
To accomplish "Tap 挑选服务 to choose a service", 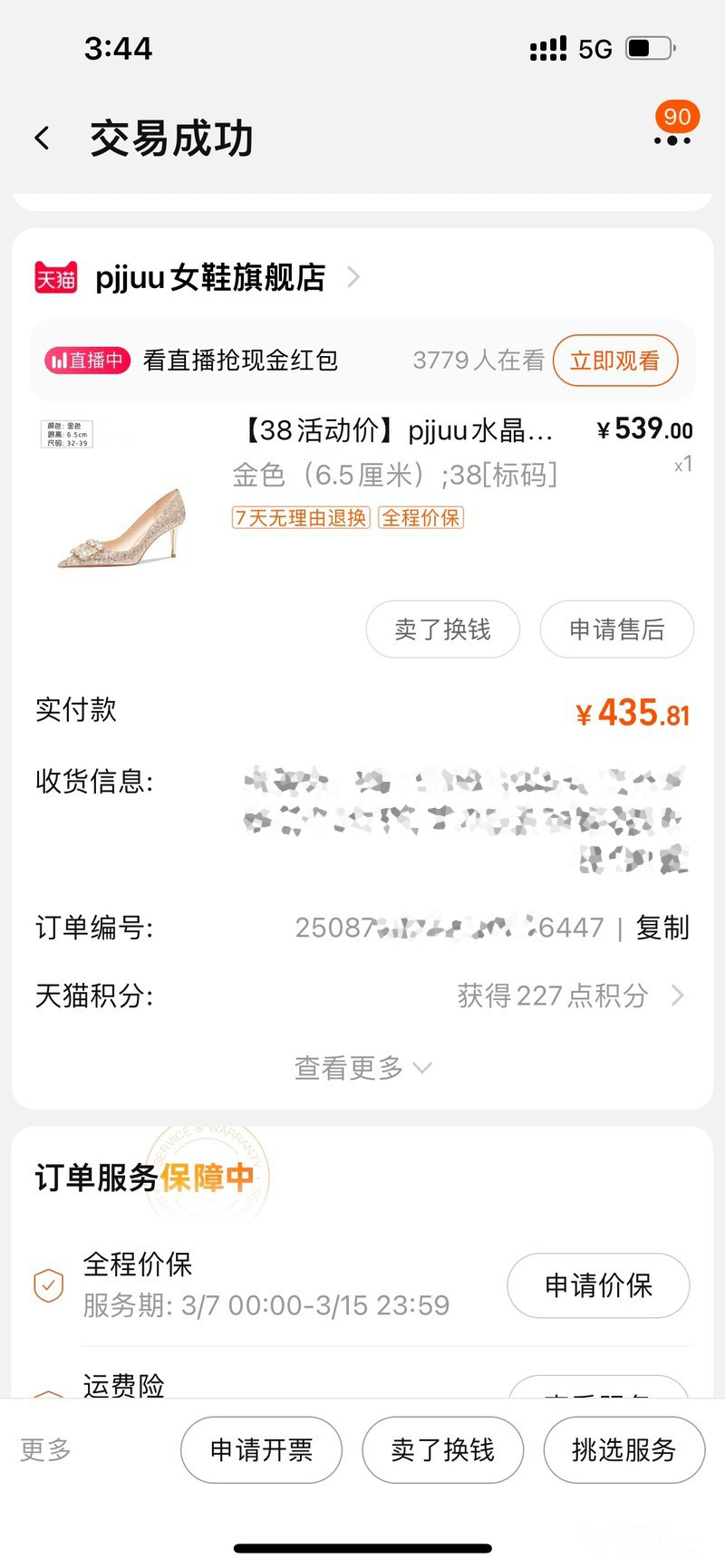I will tap(623, 1450).
